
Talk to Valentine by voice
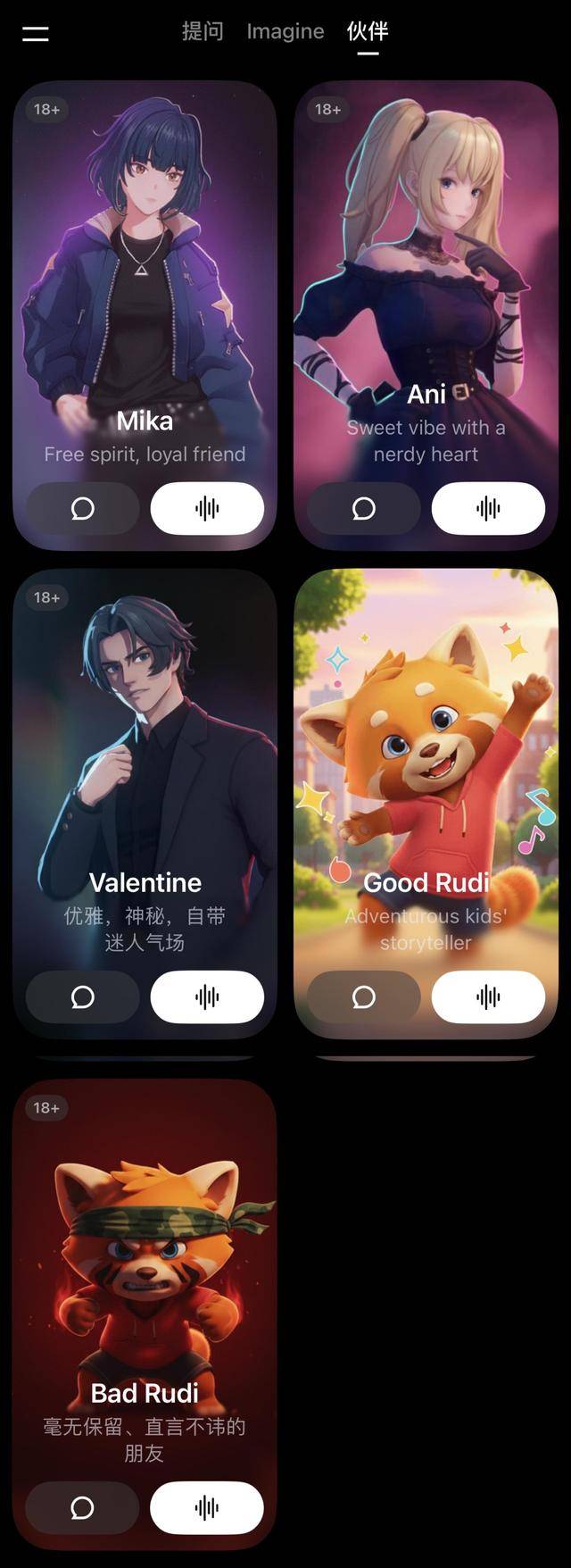207,997
